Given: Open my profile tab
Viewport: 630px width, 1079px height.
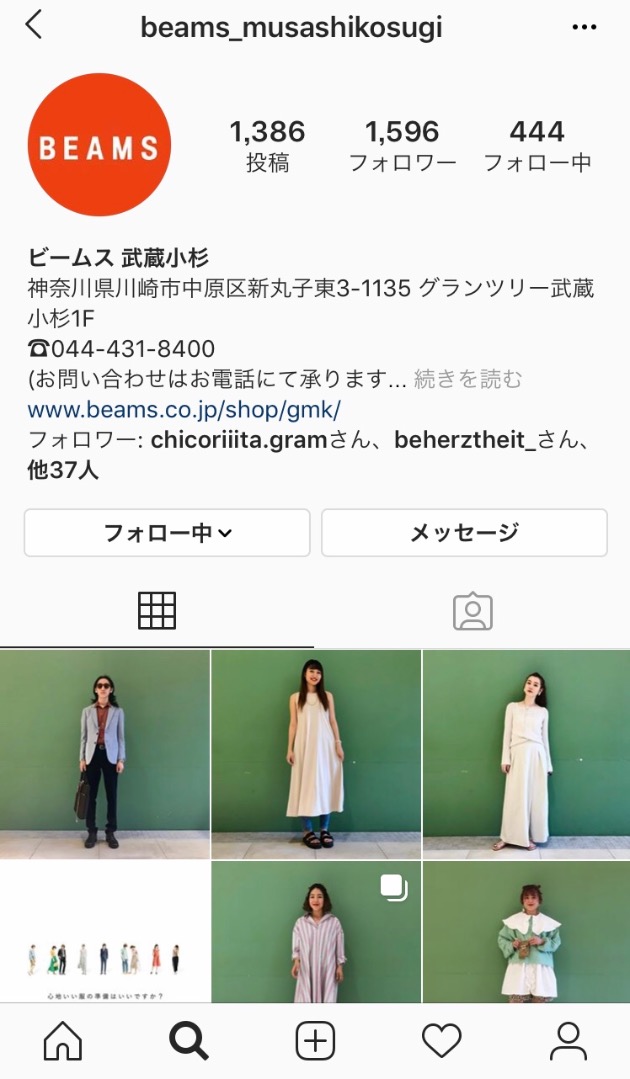Looking at the screenshot, I should (x=568, y=1041).
